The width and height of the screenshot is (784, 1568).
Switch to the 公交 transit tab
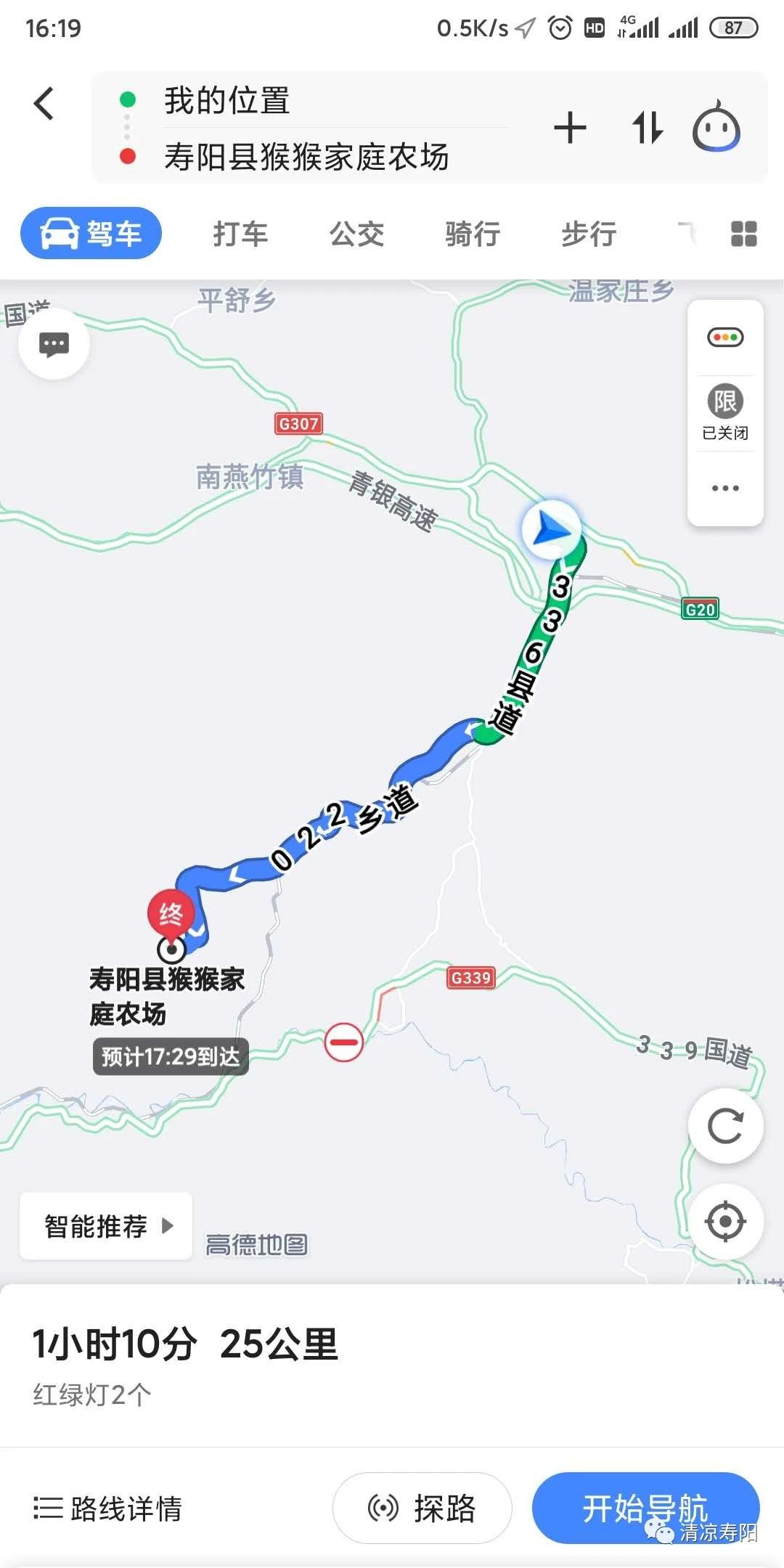pyautogui.click(x=356, y=234)
